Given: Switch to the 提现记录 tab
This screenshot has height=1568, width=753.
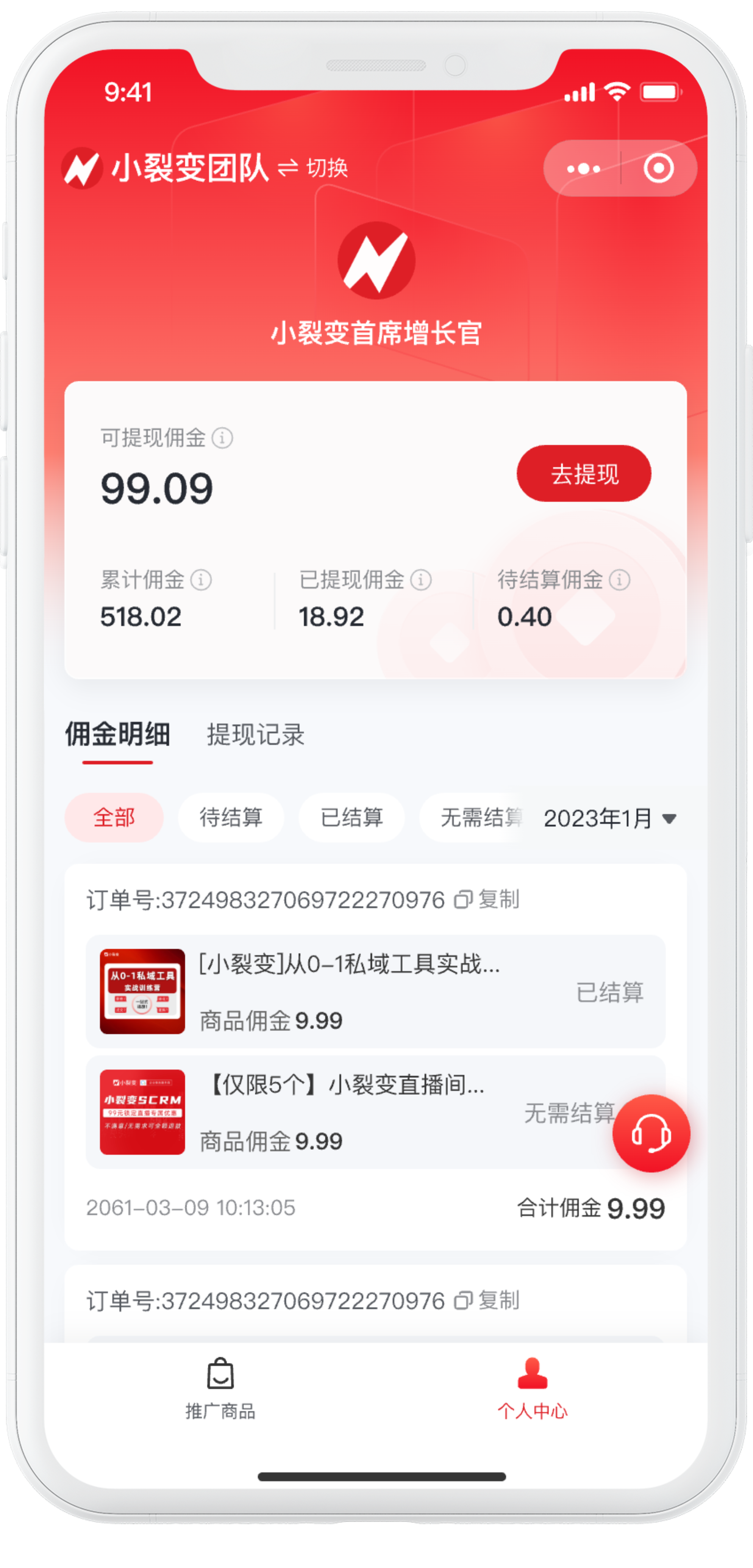Looking at the screenshot, I should click(255, 735).
